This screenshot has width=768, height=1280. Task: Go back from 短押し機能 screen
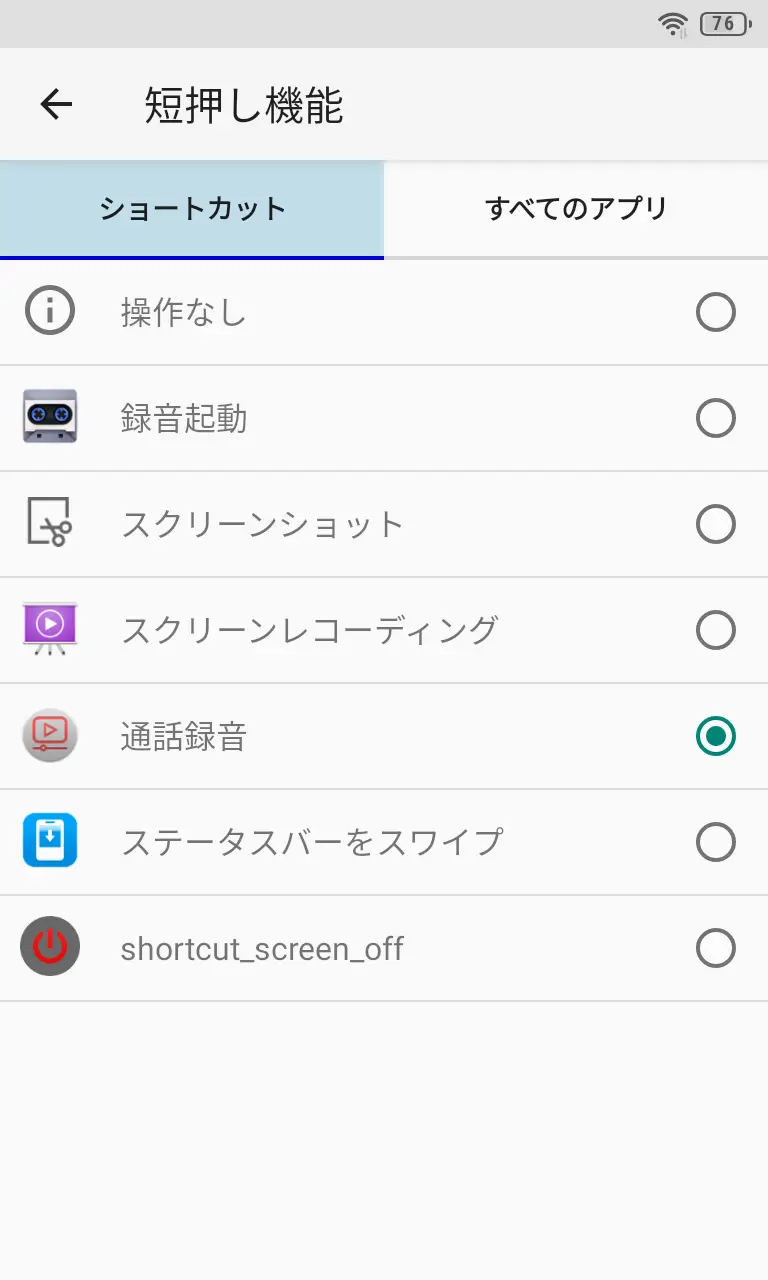[x=56, y=104]
